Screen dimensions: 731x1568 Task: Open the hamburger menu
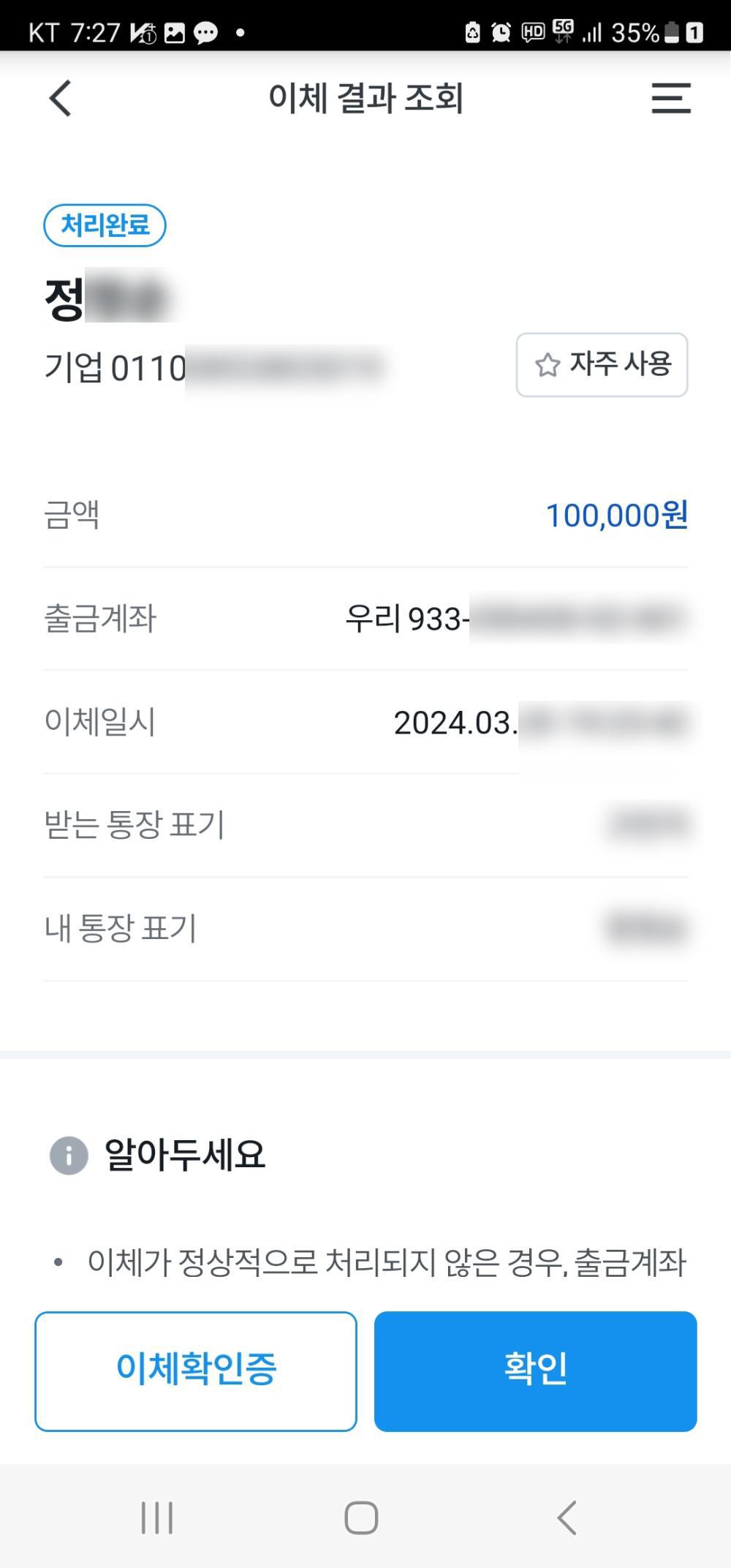pyautogui.click(x=670, y=98)
